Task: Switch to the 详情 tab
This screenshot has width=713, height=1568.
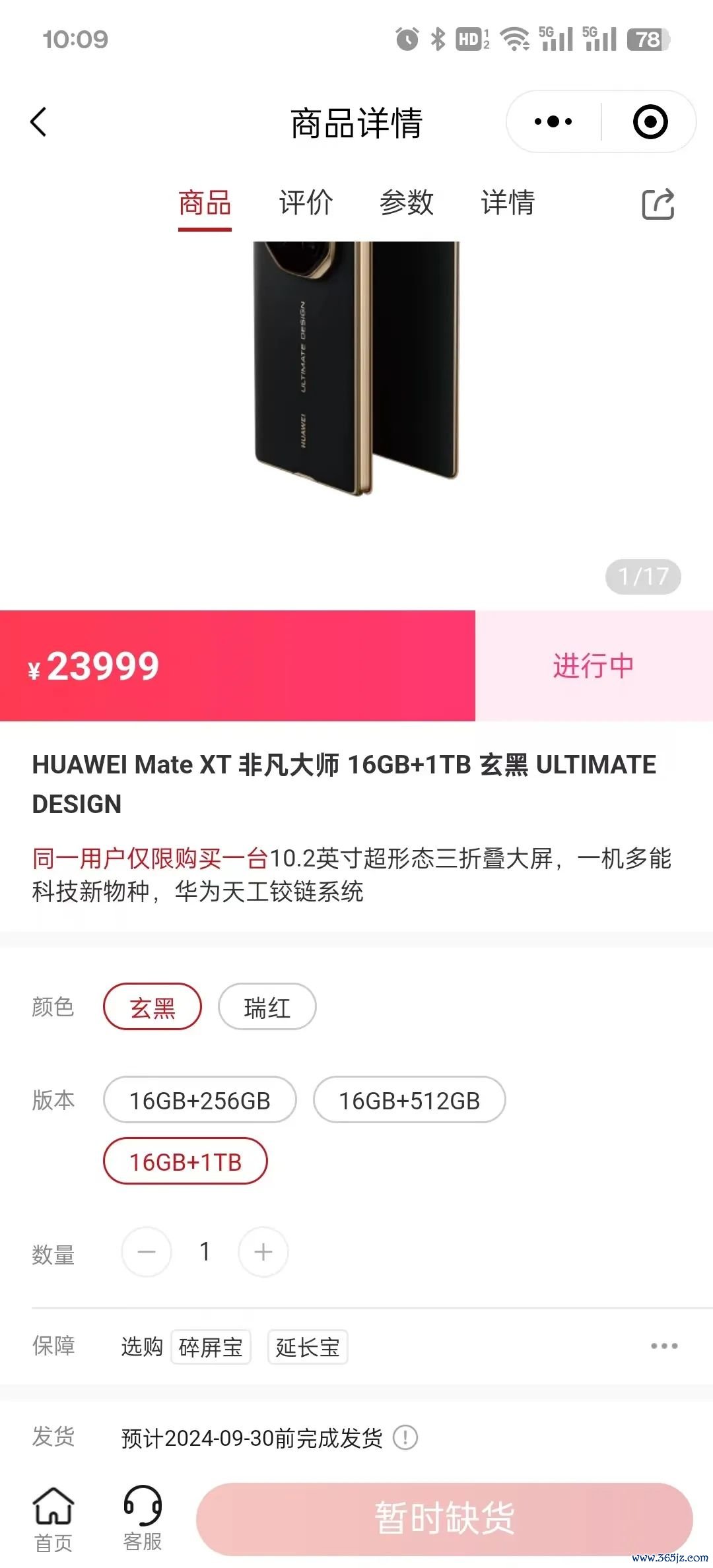Action: [x=508, y=203]
